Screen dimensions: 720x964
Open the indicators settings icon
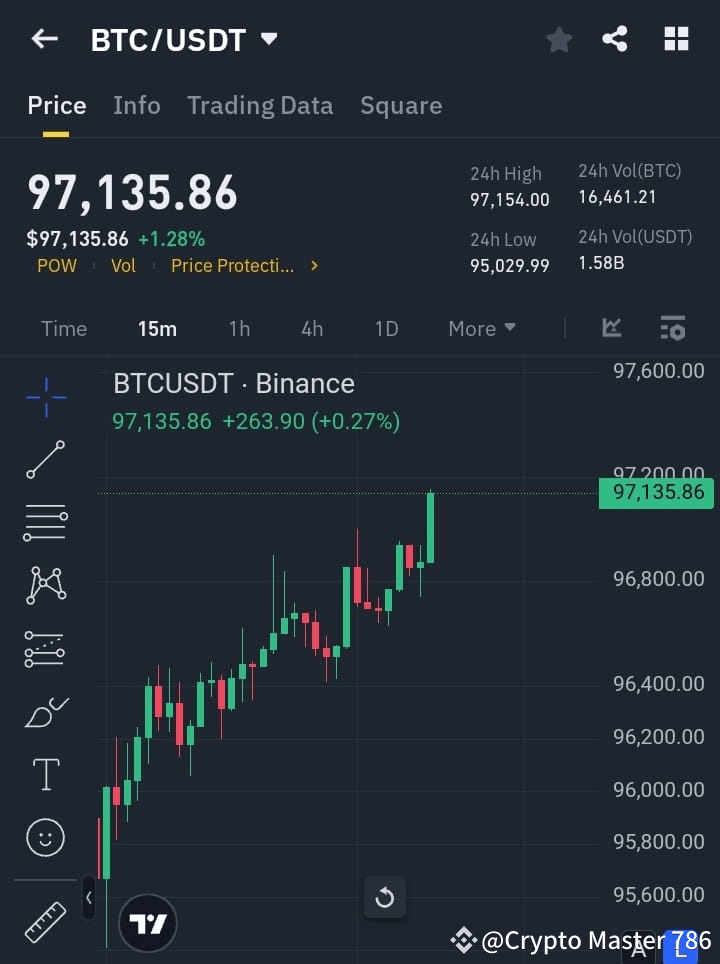pos(672,328)
